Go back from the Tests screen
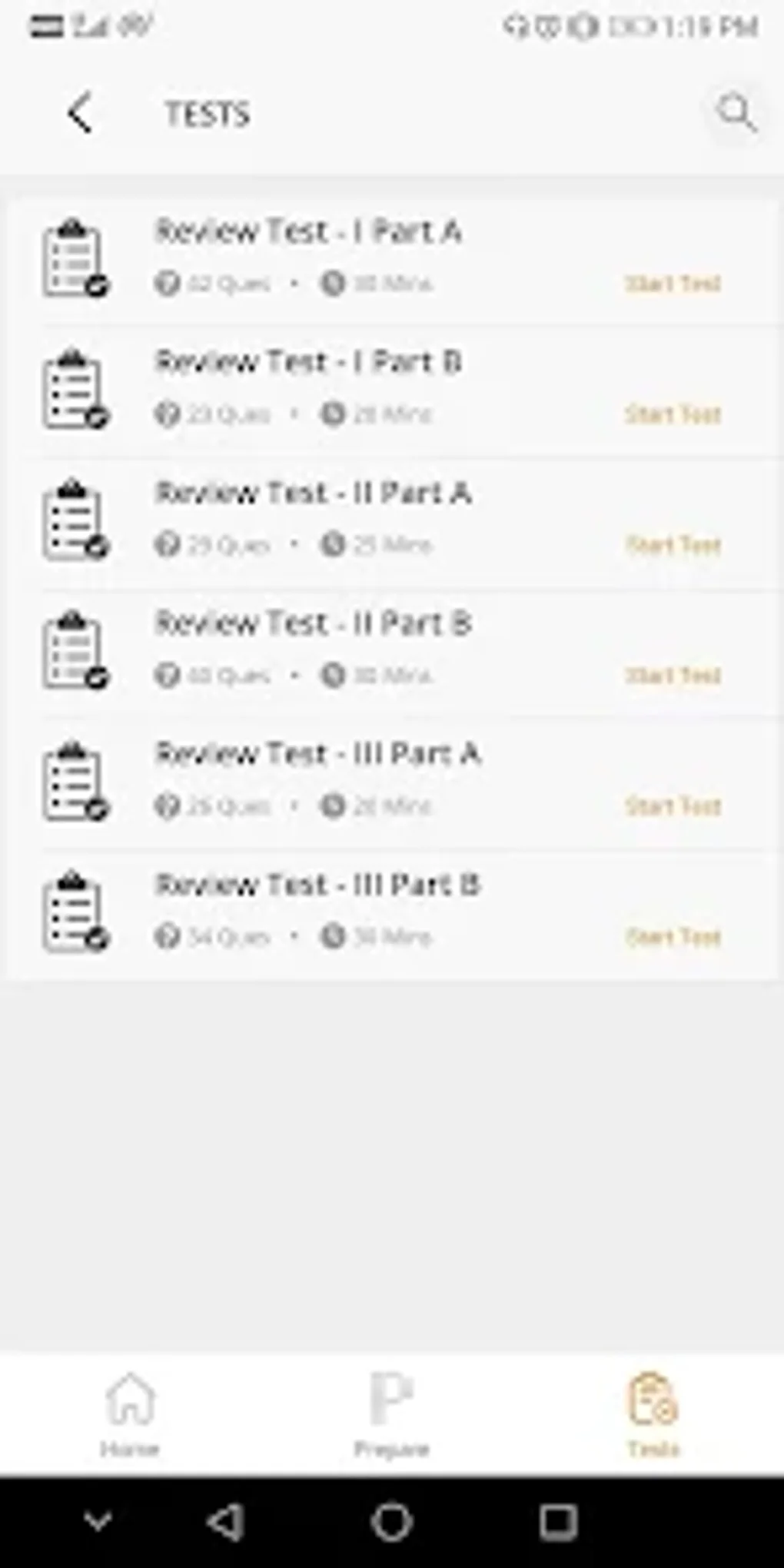 tap(80, 113)
